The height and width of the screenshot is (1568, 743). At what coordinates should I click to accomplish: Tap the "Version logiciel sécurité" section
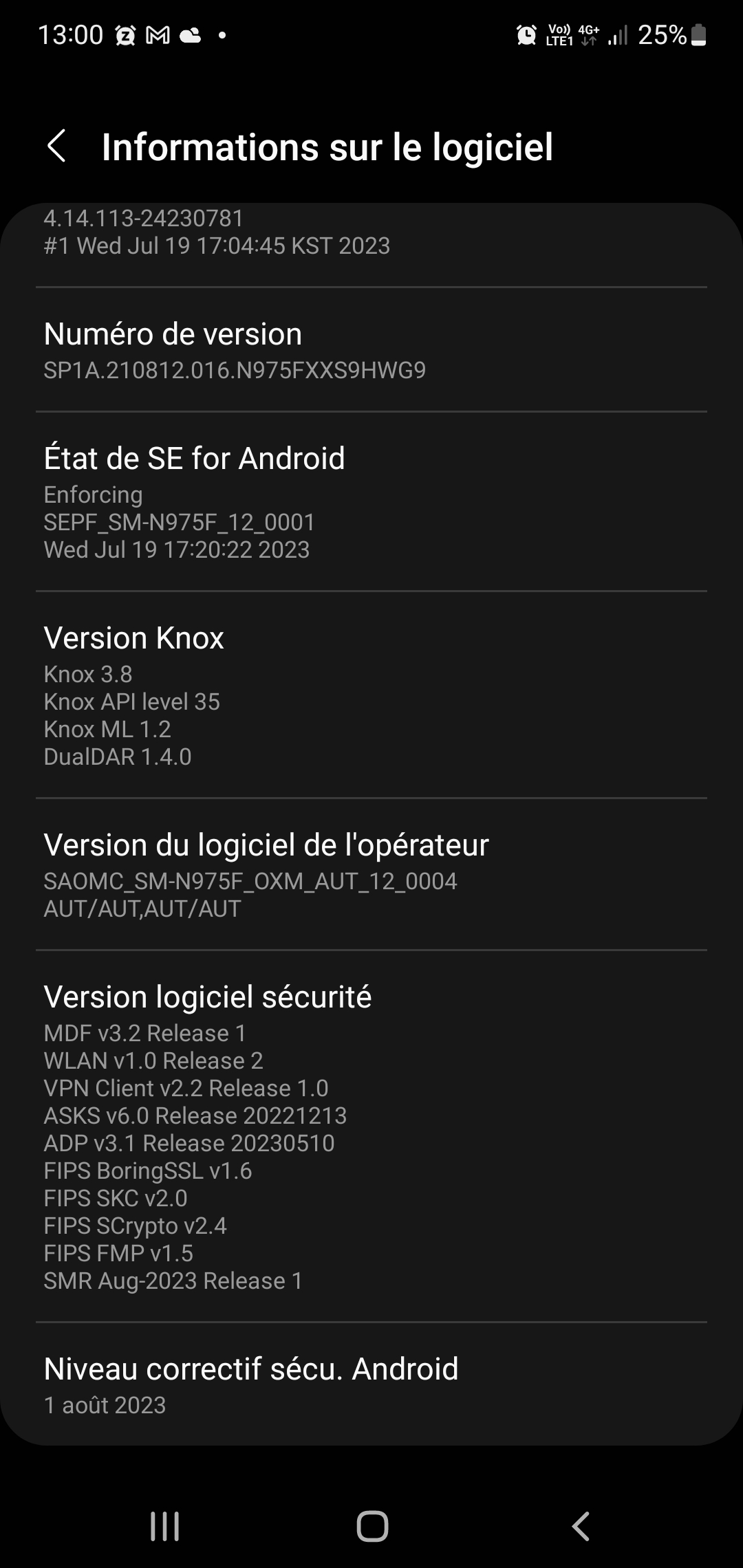pyautogui.click(x=206, y=997)
